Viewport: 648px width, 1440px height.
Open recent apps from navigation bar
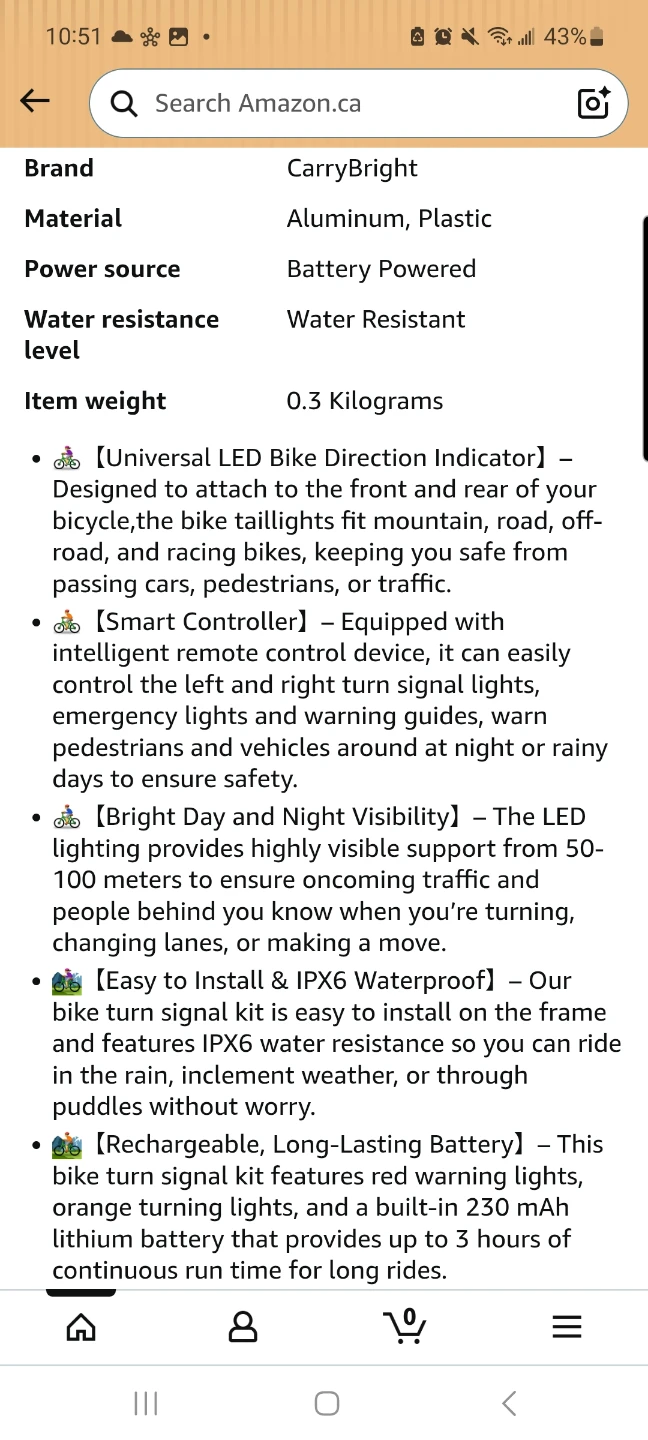pos(146,1403)
